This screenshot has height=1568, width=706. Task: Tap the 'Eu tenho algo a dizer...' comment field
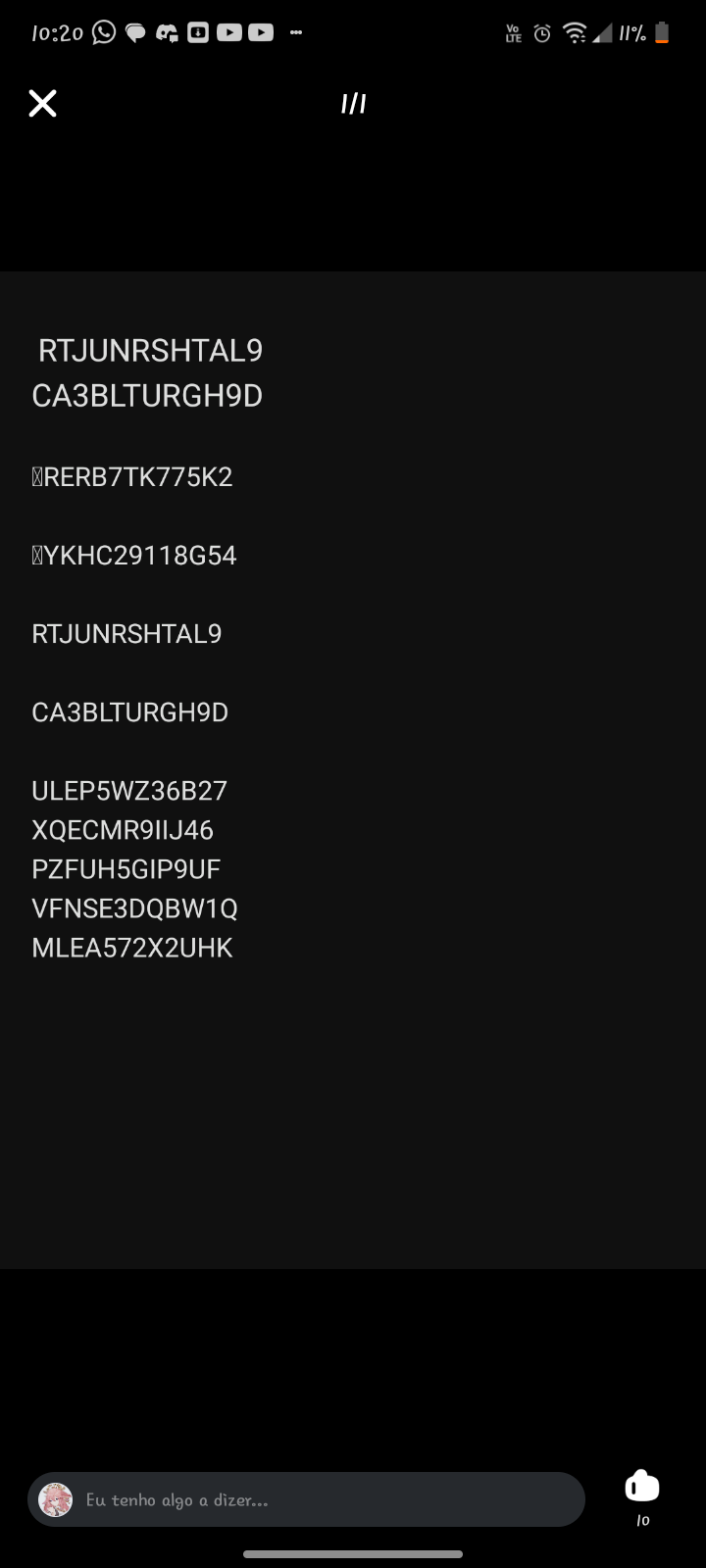point(324,1499)
